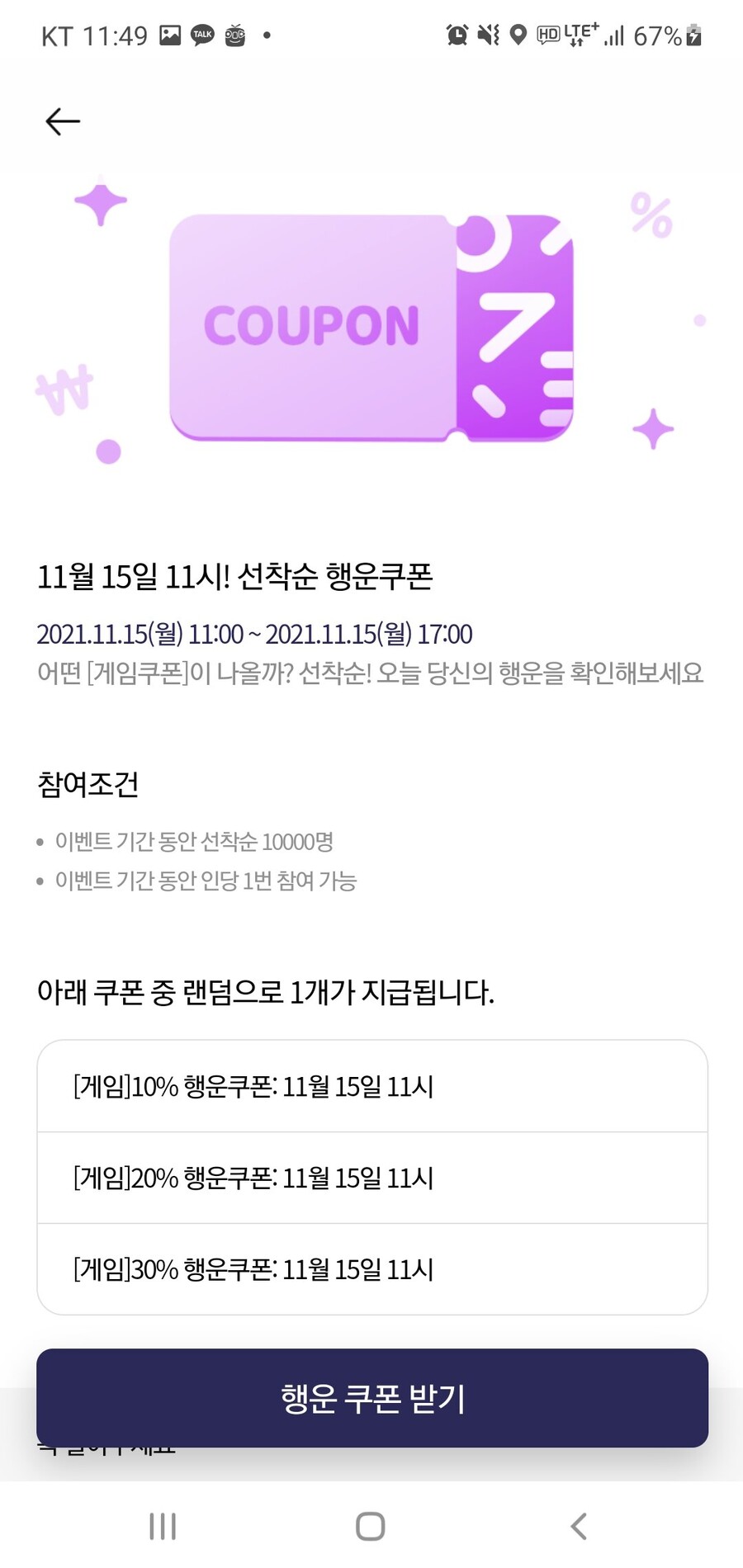Tap the clock showing 11:49
This screenshot has width=743, height=1568.
[x=115, y=35]
